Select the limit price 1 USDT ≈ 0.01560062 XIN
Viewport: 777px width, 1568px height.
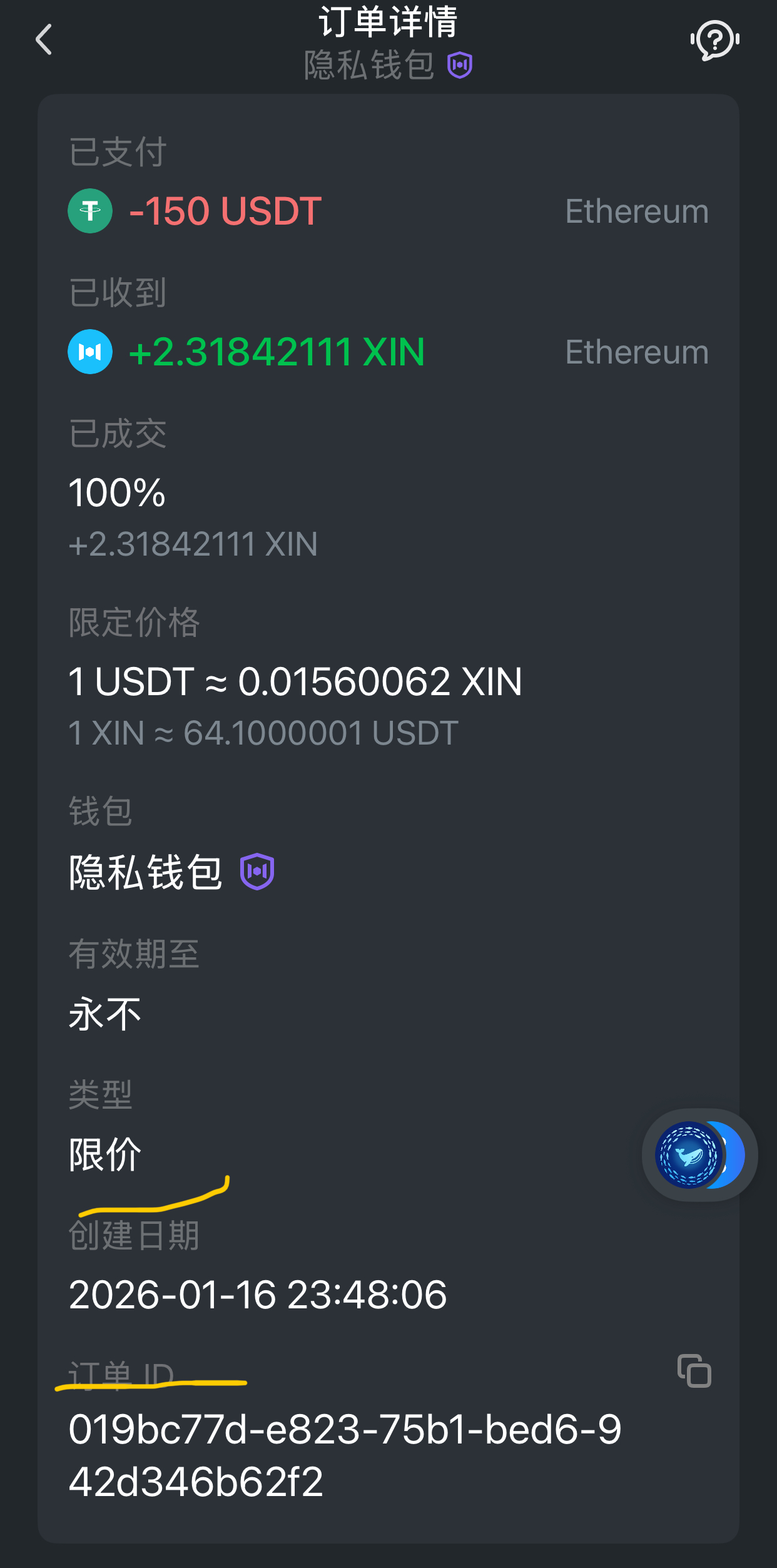click(294, 682)
